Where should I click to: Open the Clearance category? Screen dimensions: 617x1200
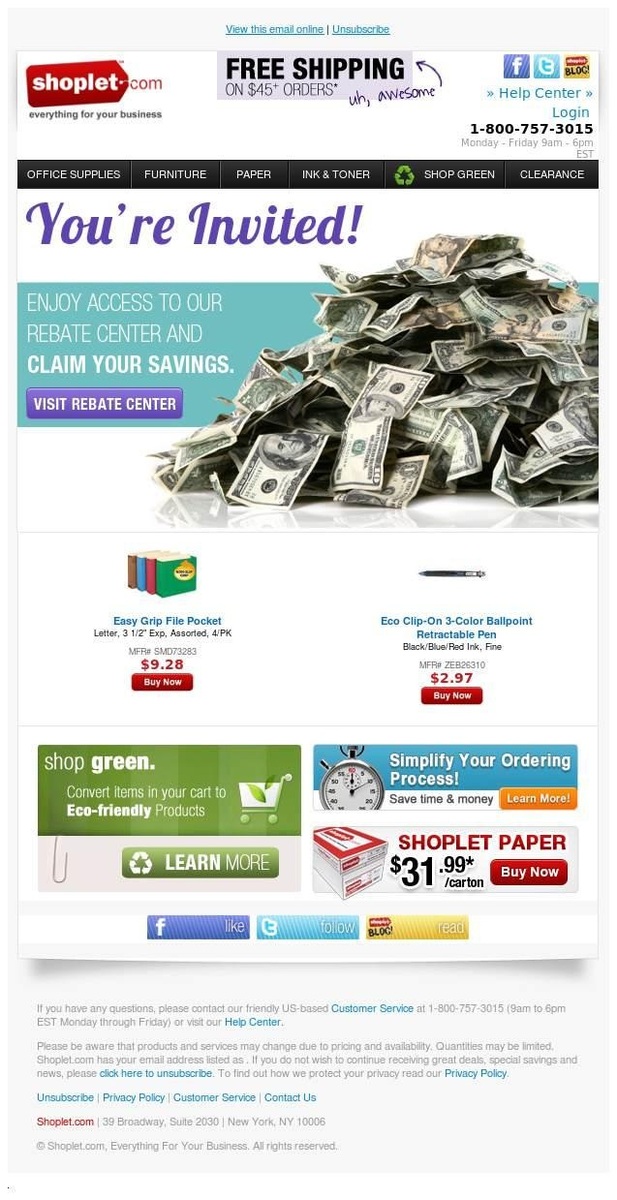(552, 174)
